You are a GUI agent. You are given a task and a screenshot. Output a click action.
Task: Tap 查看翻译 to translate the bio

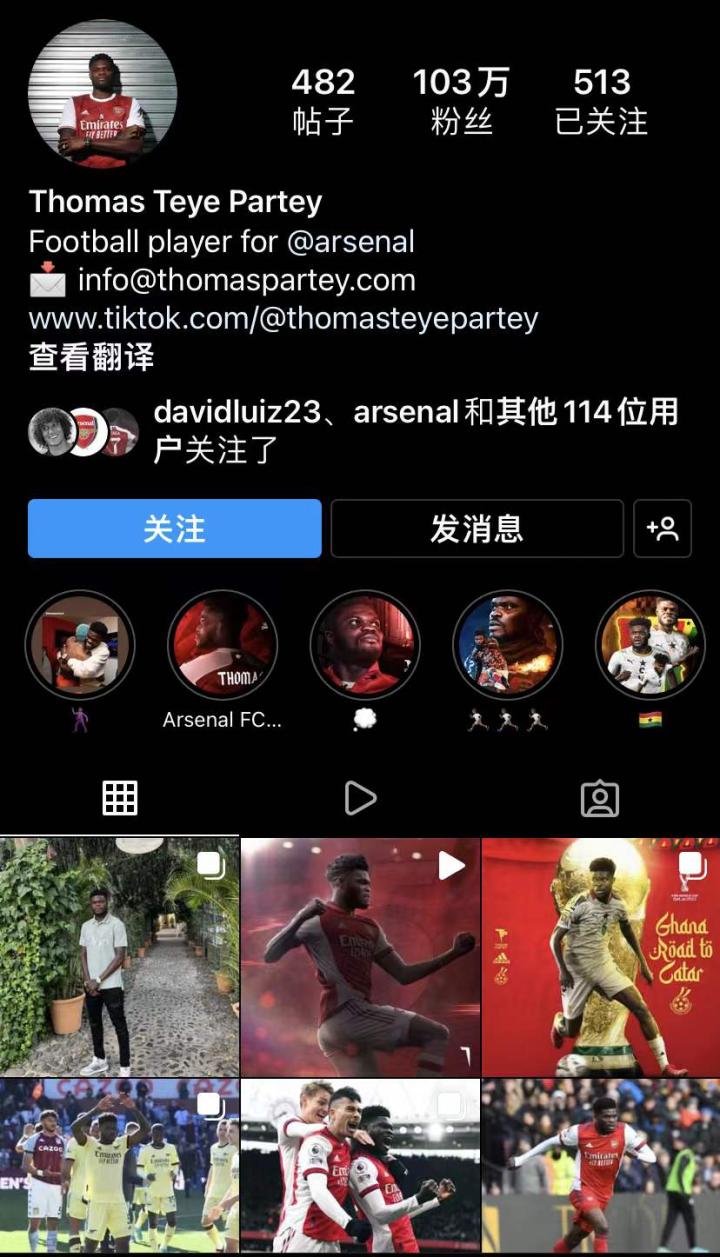click(x=91, y=357)
